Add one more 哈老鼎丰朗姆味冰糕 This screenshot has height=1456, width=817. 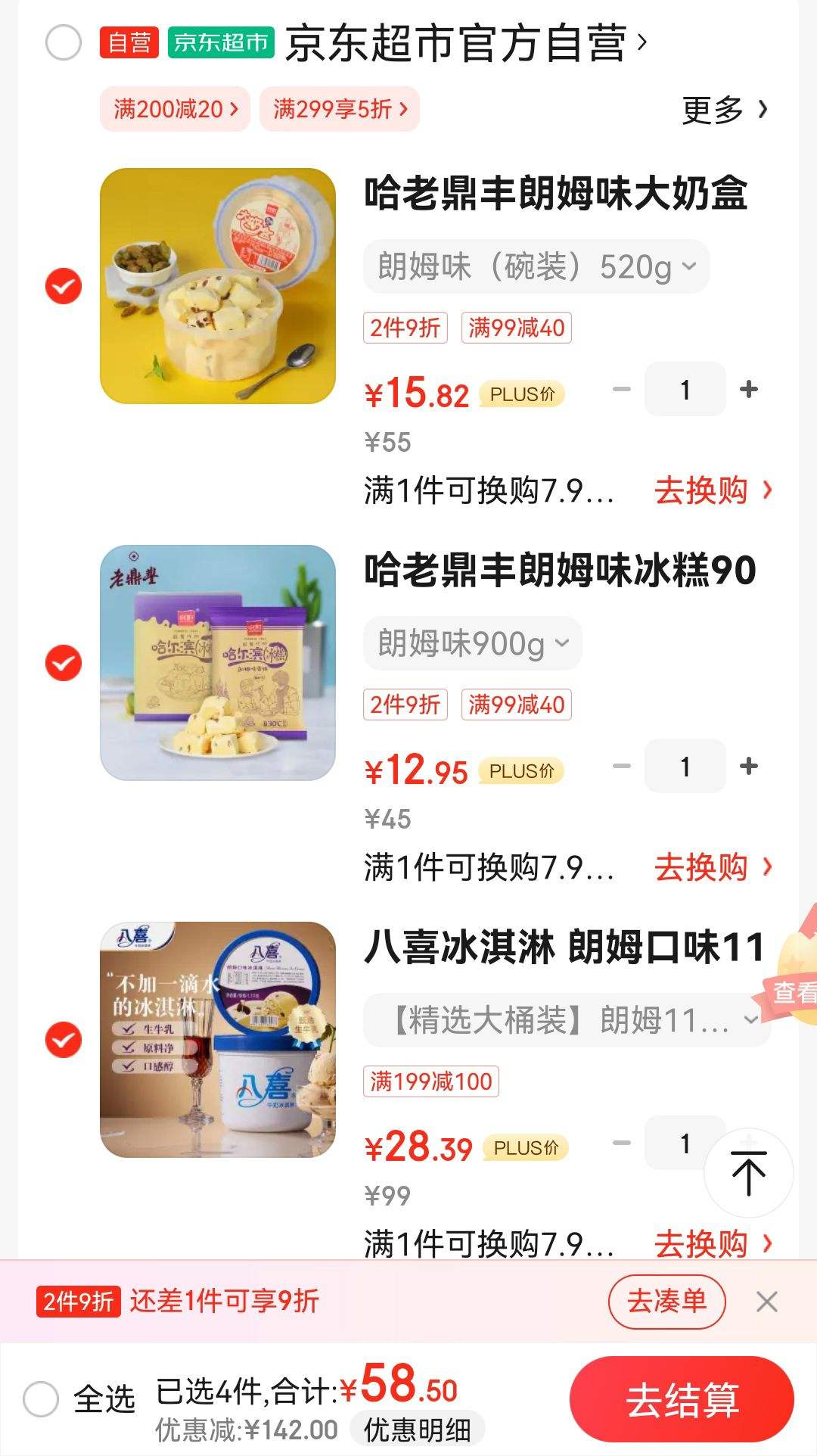[x=749, y=766]
